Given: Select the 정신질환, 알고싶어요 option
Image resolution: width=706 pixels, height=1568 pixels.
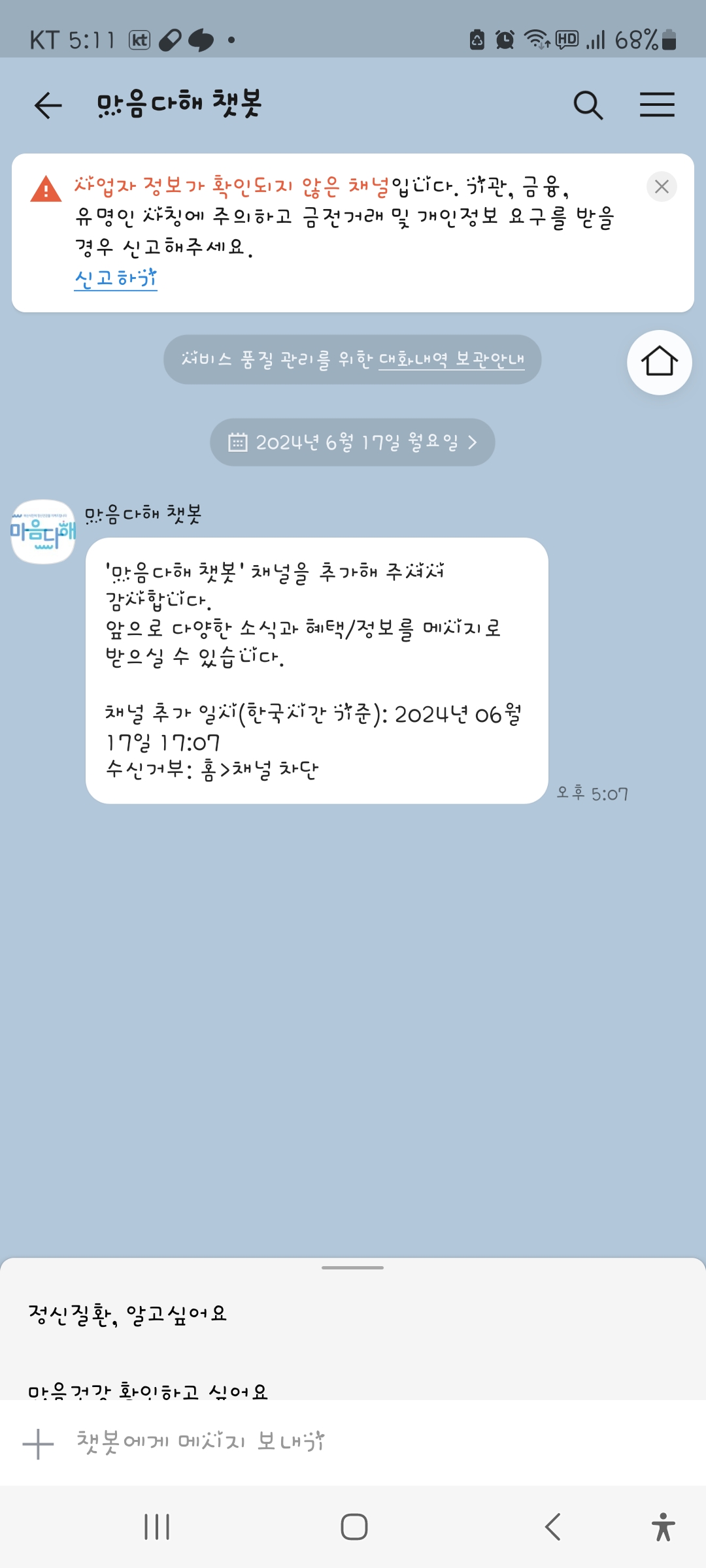Looking at the screenshot, I should pyautogui.click(x=127, y=1314).
